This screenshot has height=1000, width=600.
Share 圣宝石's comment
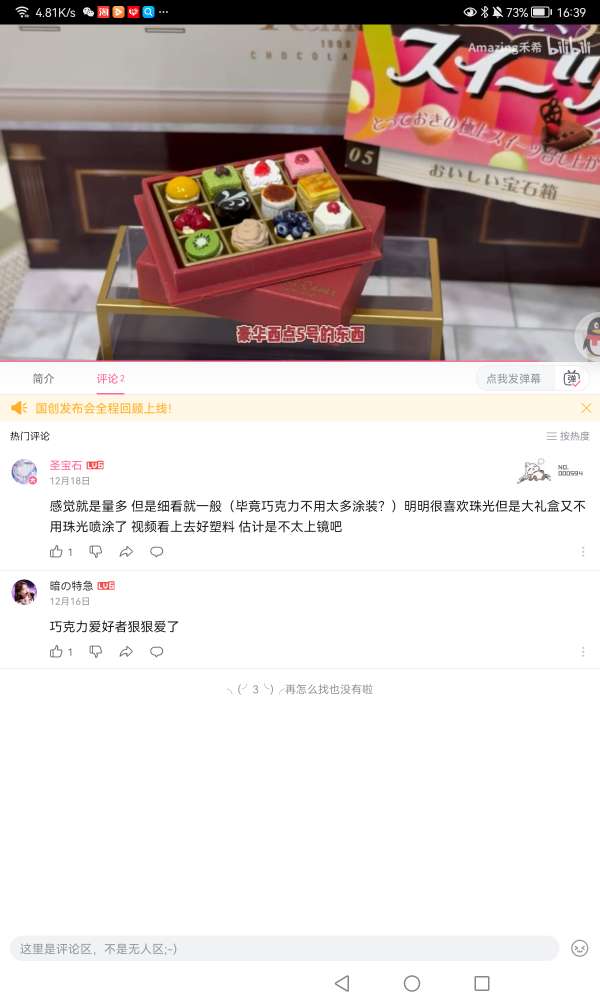point(126,552)
